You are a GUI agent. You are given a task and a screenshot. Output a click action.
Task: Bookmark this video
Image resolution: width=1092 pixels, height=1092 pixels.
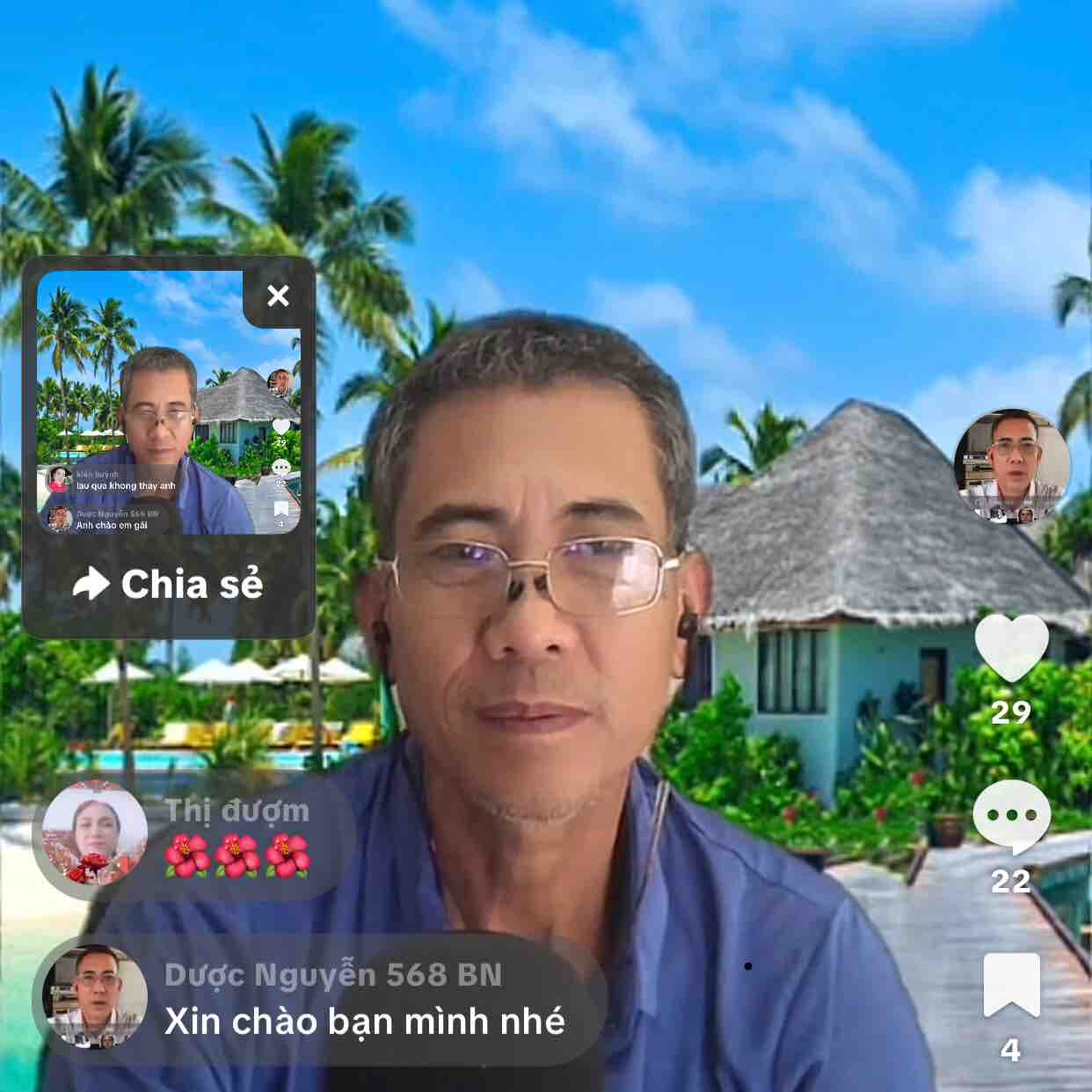(x=1011, y=986)
